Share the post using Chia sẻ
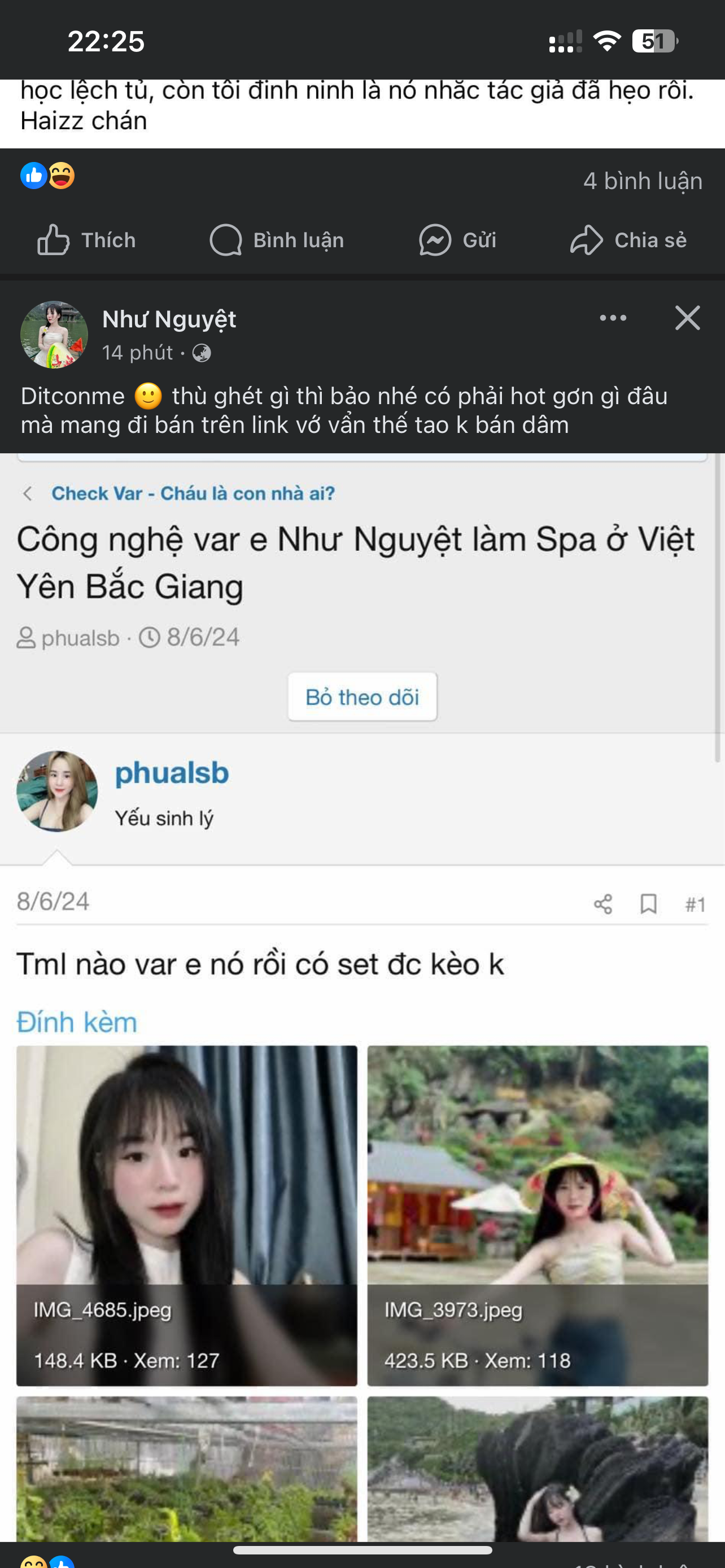The image size is (725, 1568). (x=628, y=240)
